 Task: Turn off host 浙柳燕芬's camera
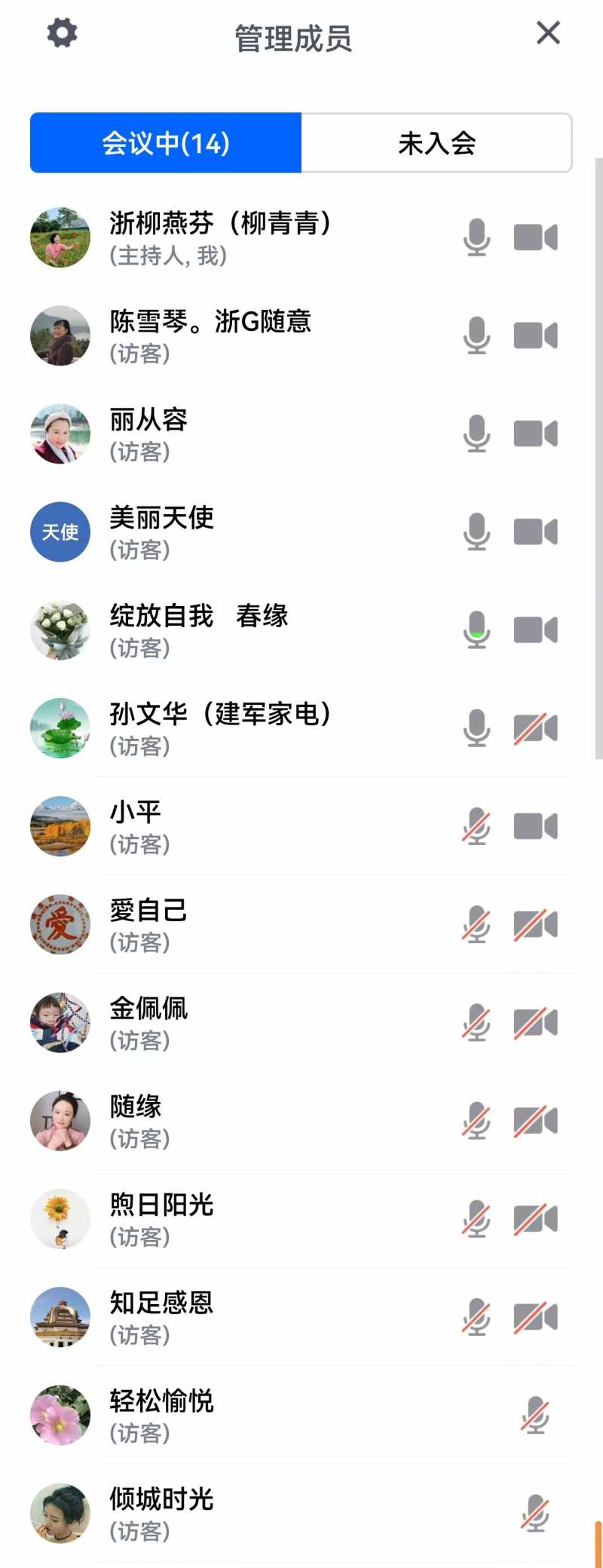tap(535, 237)
